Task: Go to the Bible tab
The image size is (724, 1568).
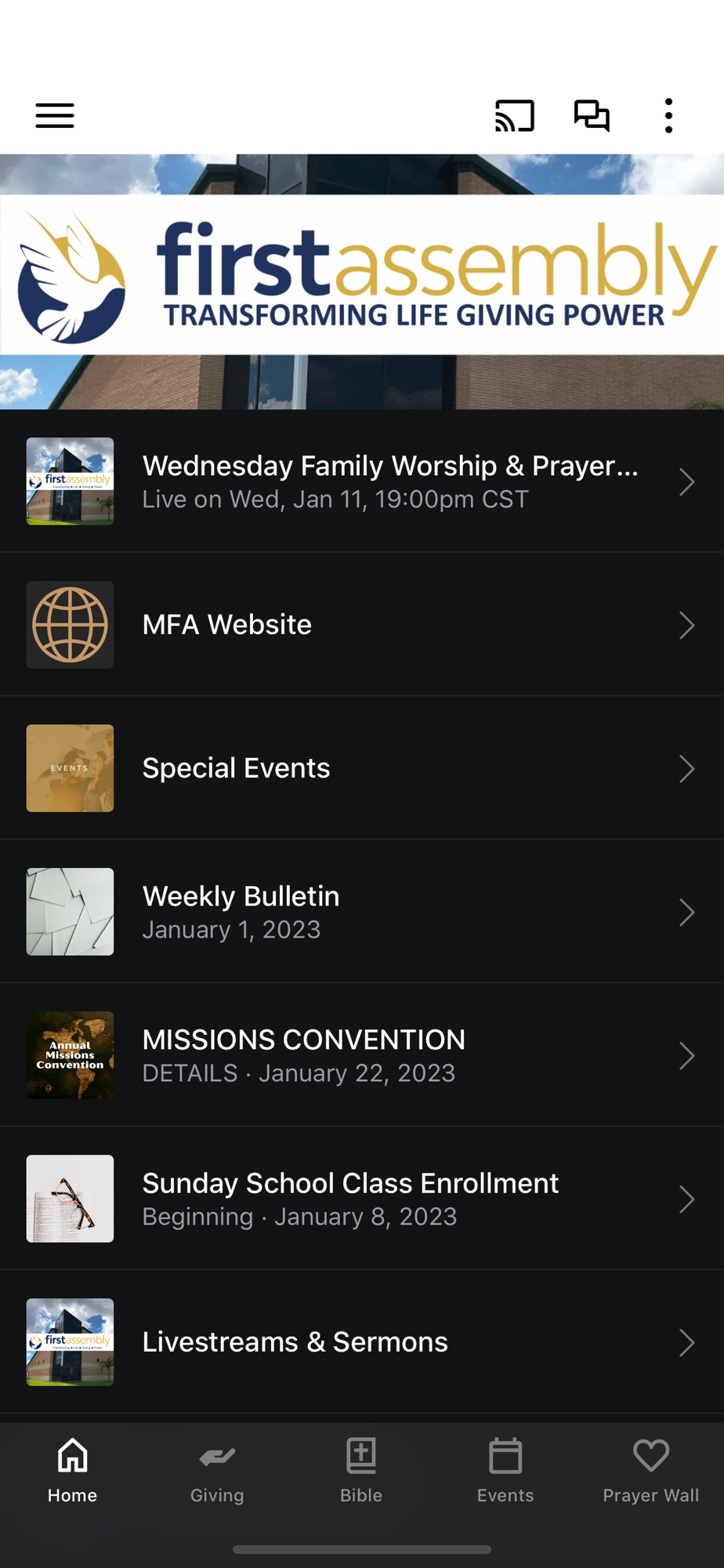Action: (361, 1471)
